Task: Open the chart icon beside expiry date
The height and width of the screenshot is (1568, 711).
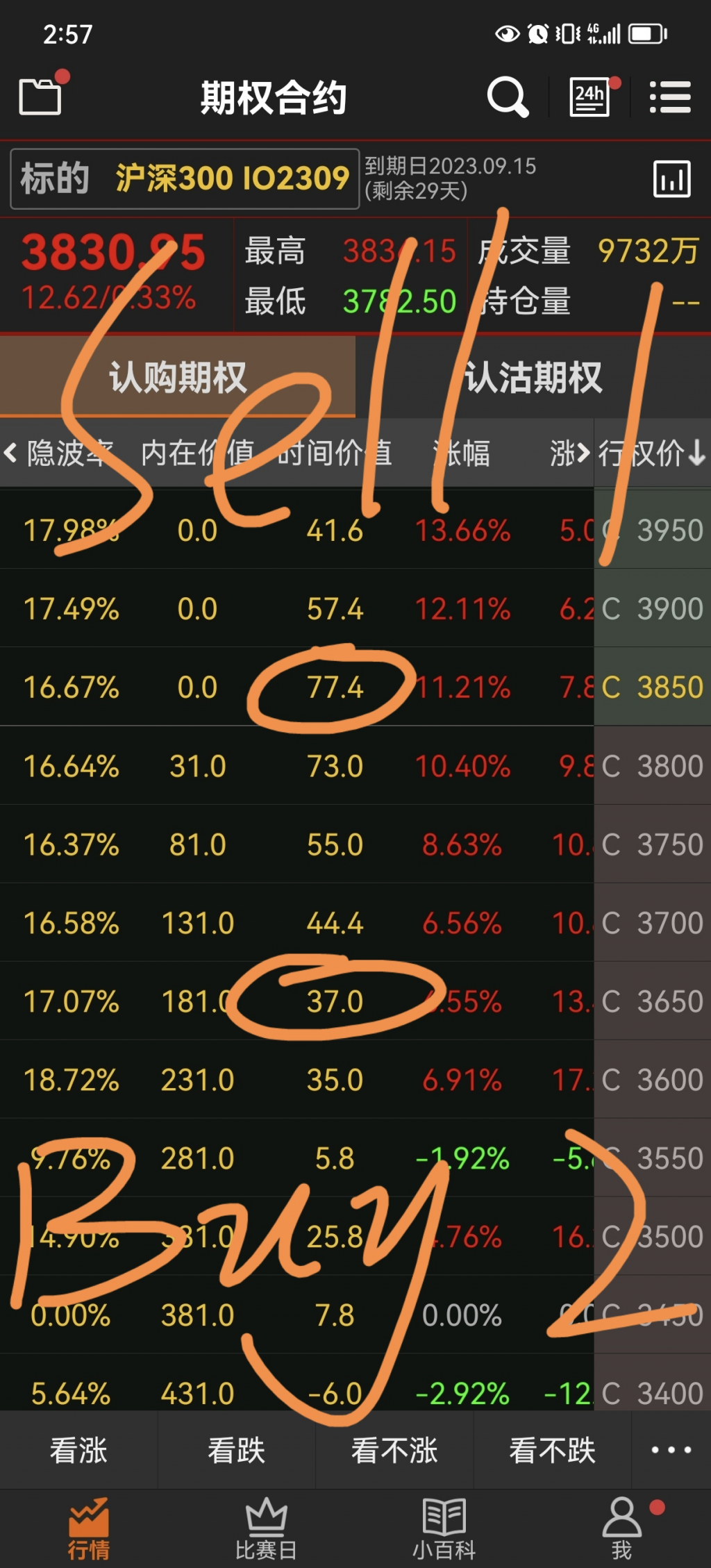Action: 671,178
